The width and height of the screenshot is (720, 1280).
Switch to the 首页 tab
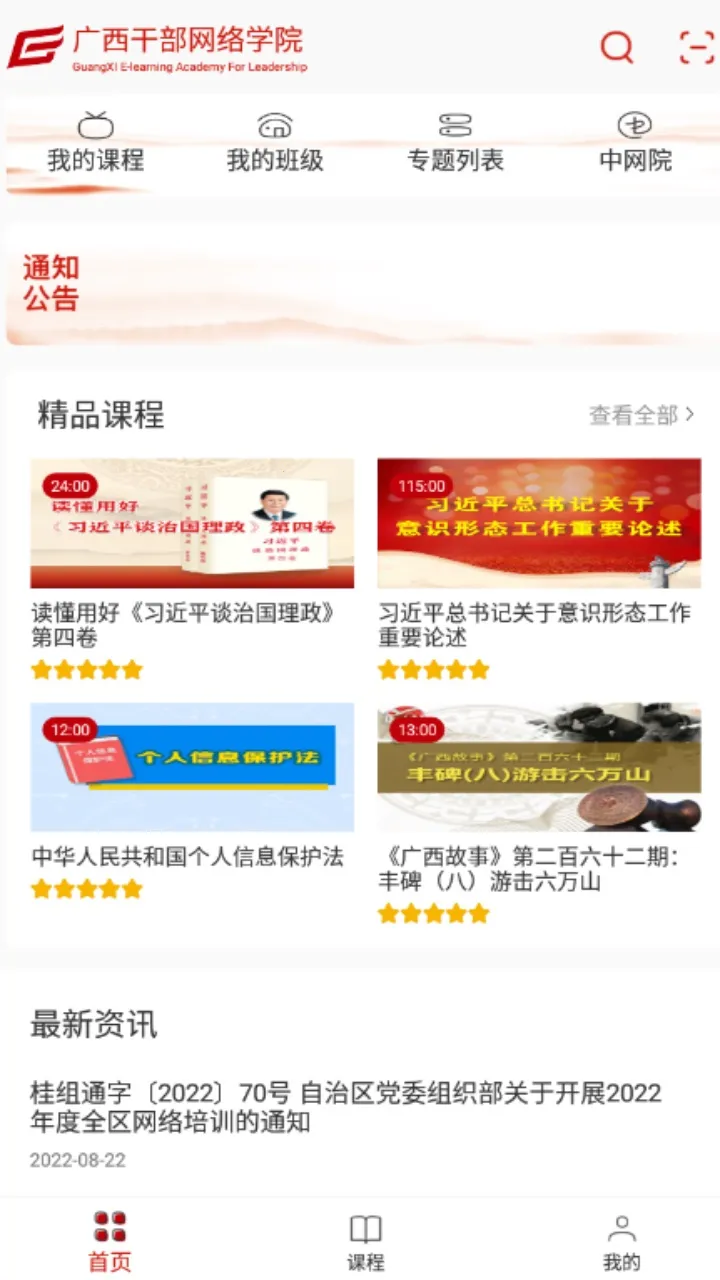click(x=112, y=1240)
